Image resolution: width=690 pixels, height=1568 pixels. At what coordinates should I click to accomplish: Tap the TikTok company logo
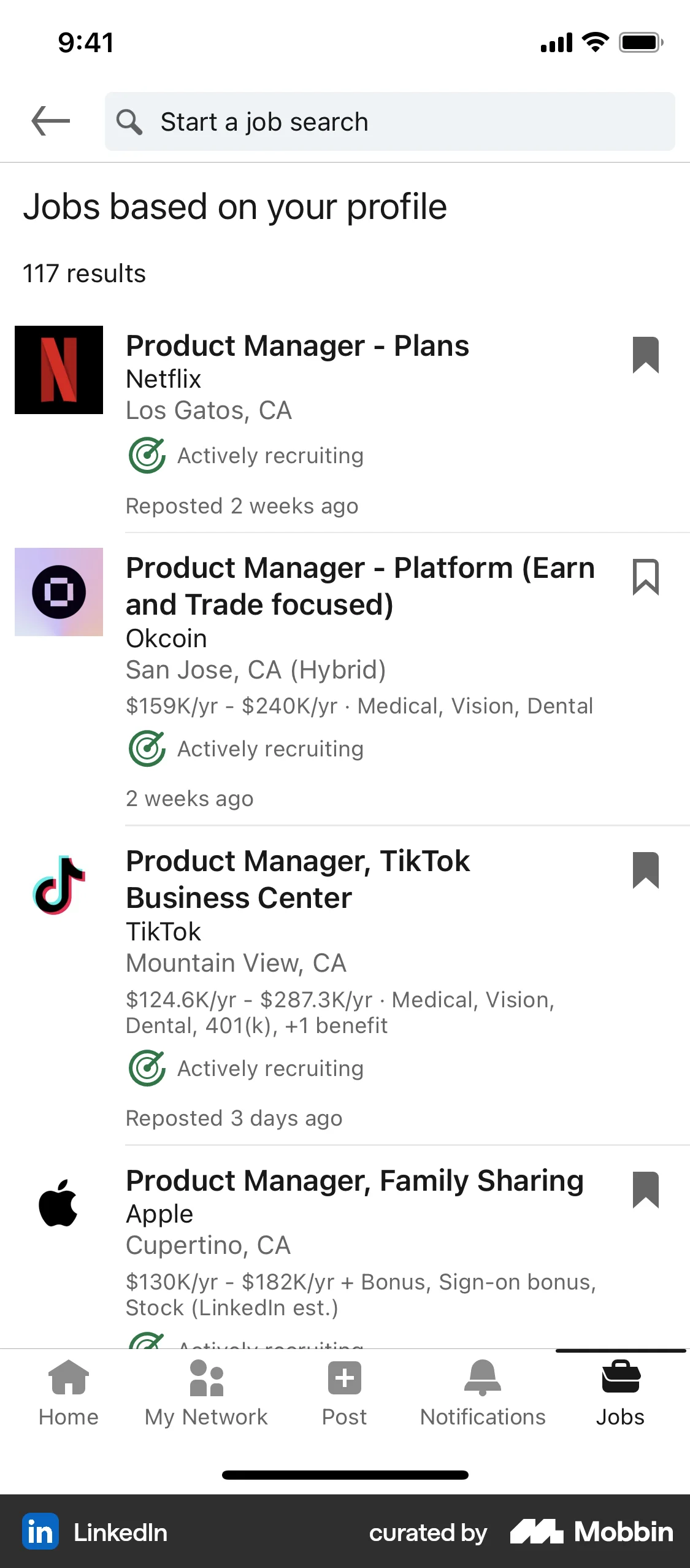coord(59,883)
